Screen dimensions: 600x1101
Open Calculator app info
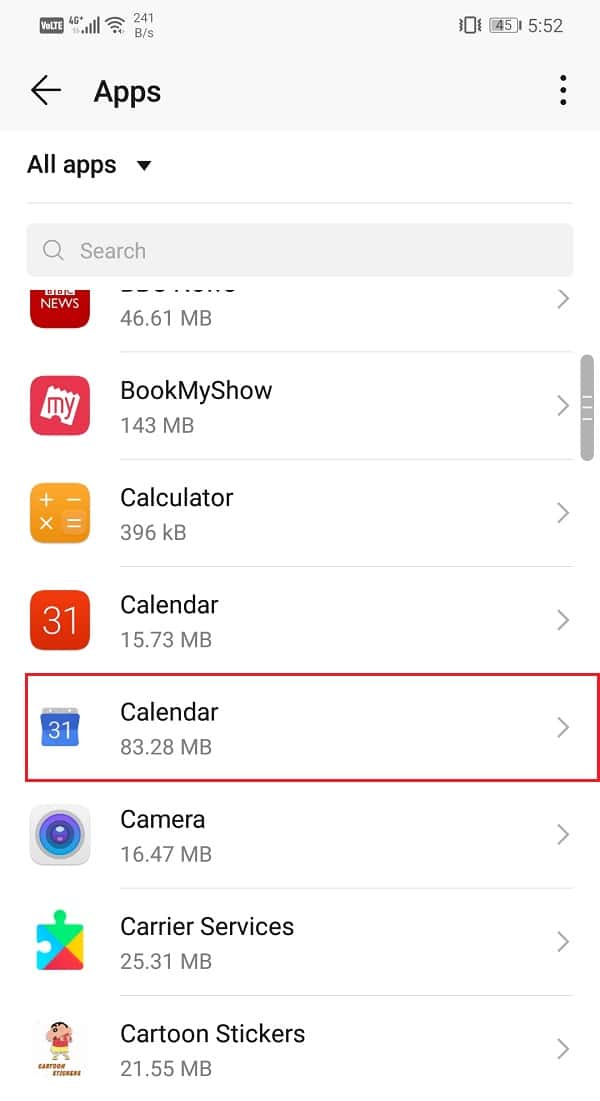(x=300, y=513)
